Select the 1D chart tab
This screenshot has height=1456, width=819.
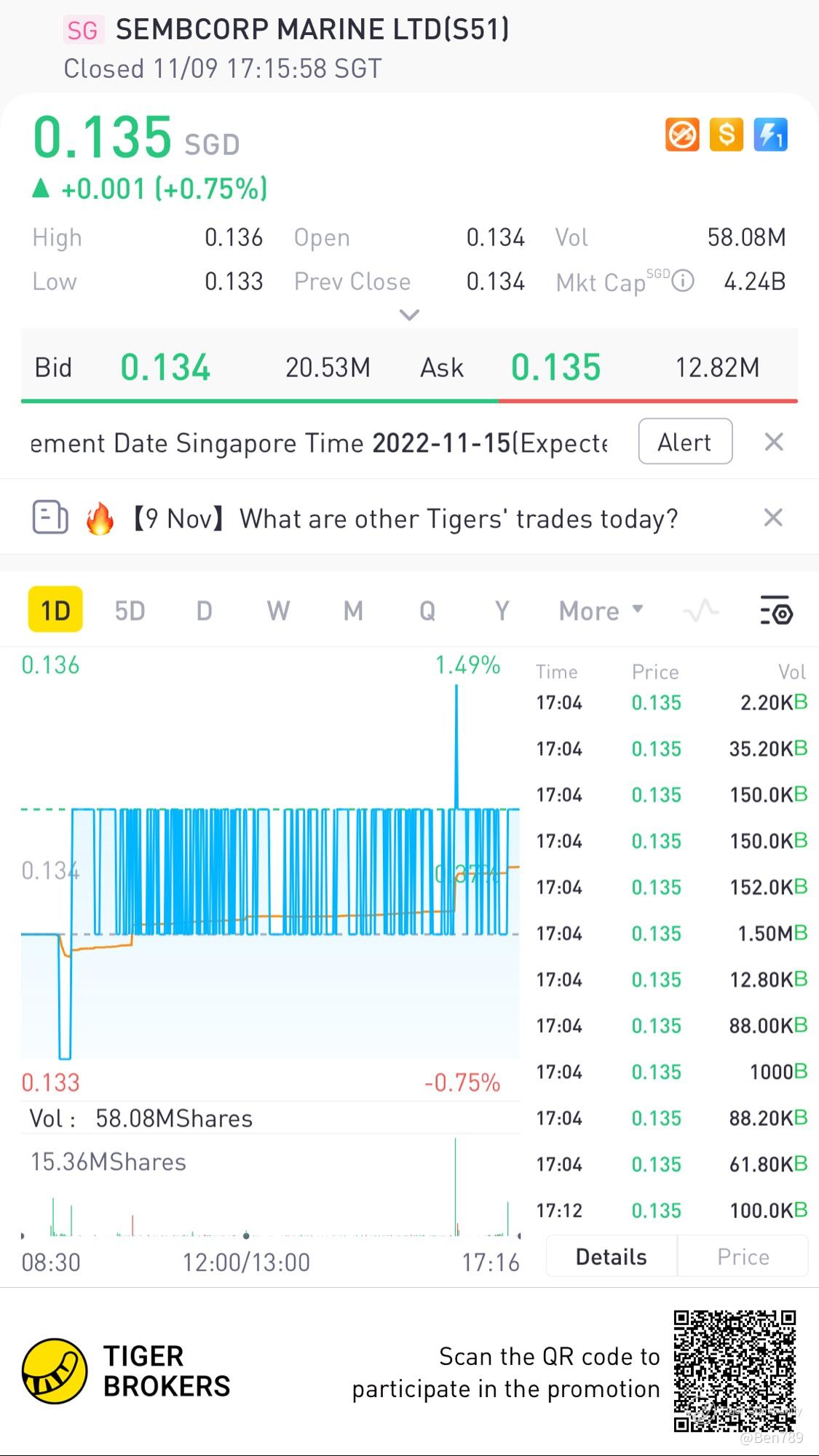point(55,610)
